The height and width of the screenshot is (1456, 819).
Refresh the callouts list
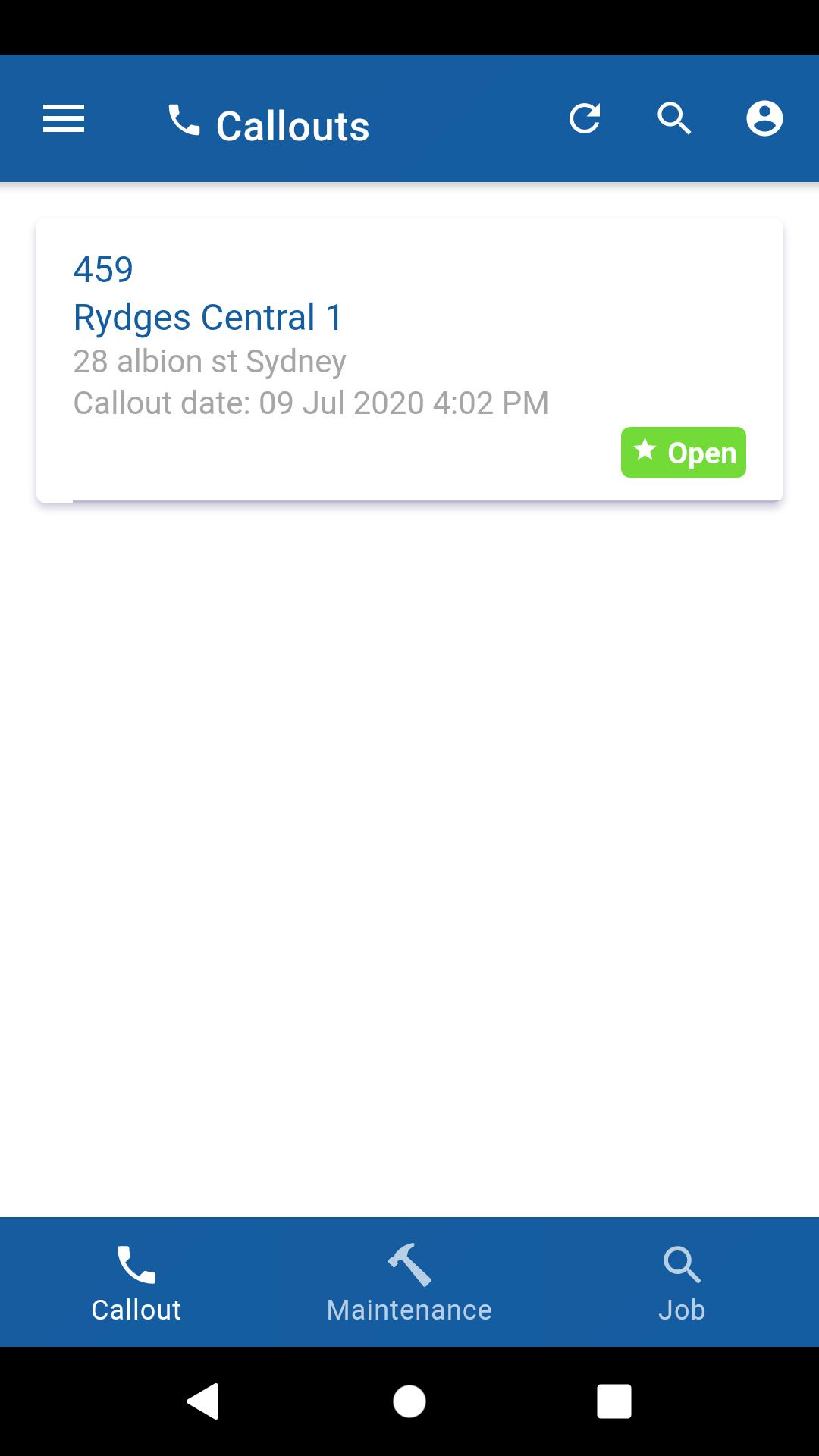(x=585, y=119)
